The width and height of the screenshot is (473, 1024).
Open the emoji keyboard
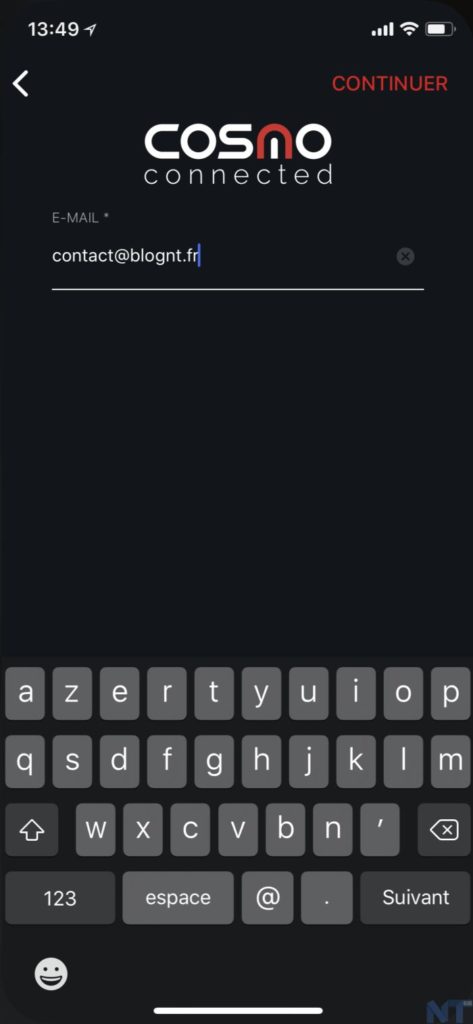click(51, 975)
